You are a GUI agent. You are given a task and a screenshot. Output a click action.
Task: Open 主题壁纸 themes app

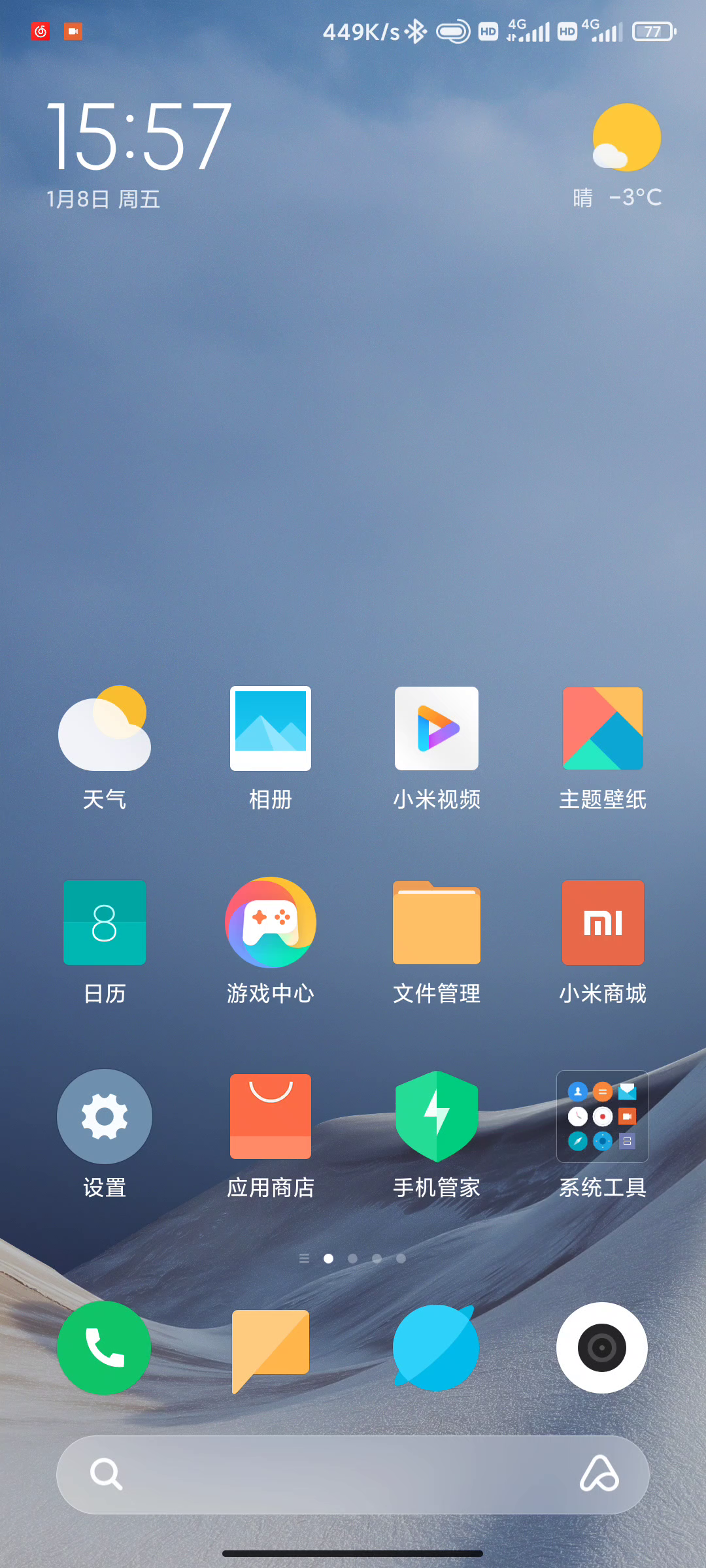coord(602,727)
